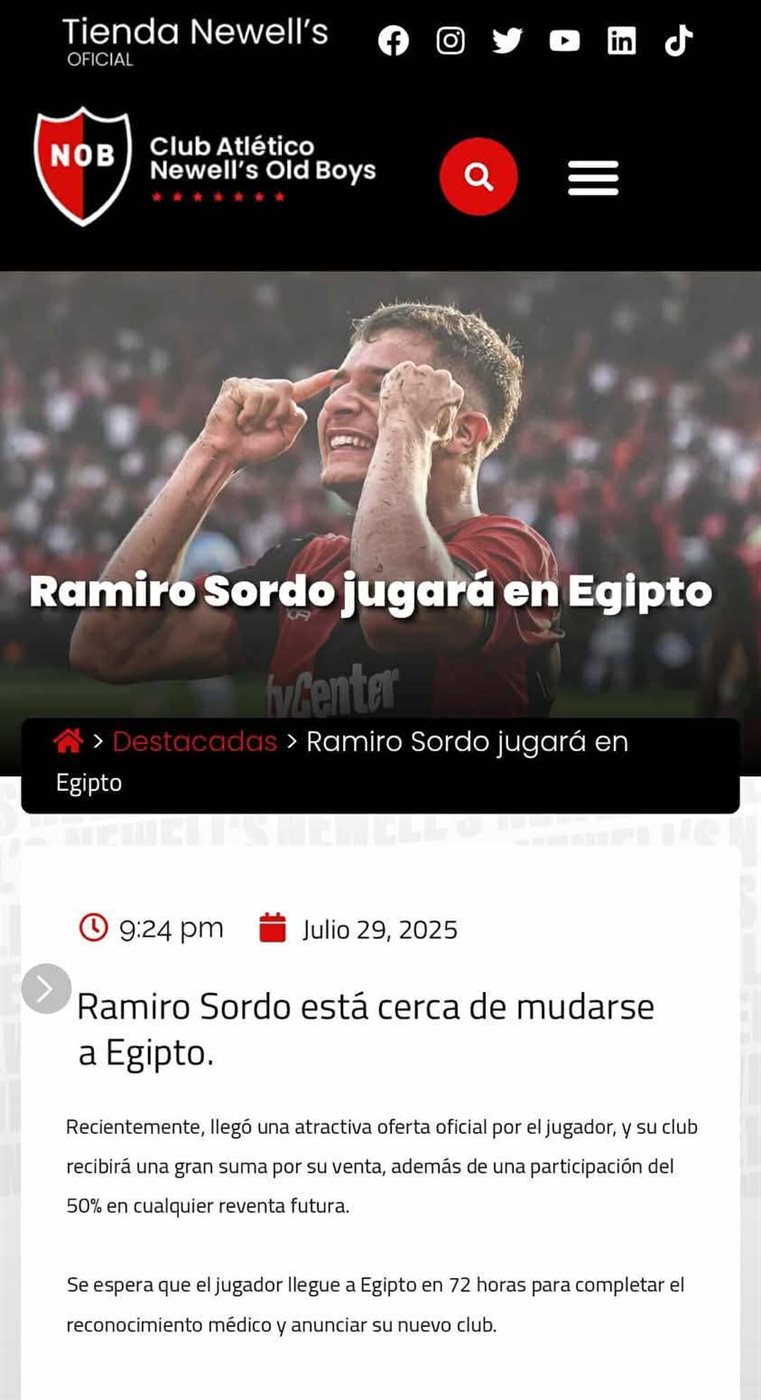Viewport: 761px width, 1400px height.
Task: Click the Twitter bird icon
Action: pyautogui.click(x=507, y=40)
